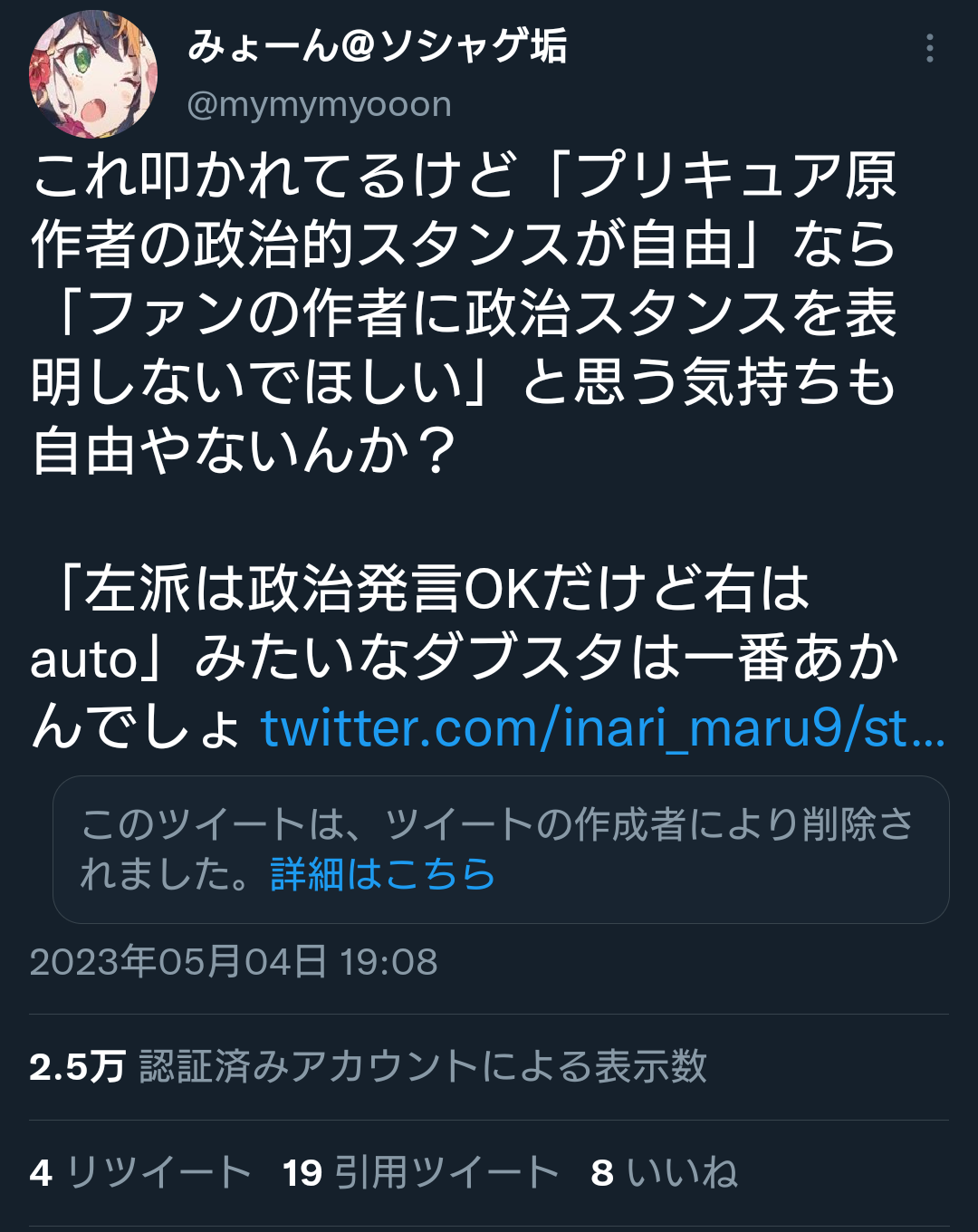
Task: View the 4 リツイート list
Action: tap(140, 1173)
